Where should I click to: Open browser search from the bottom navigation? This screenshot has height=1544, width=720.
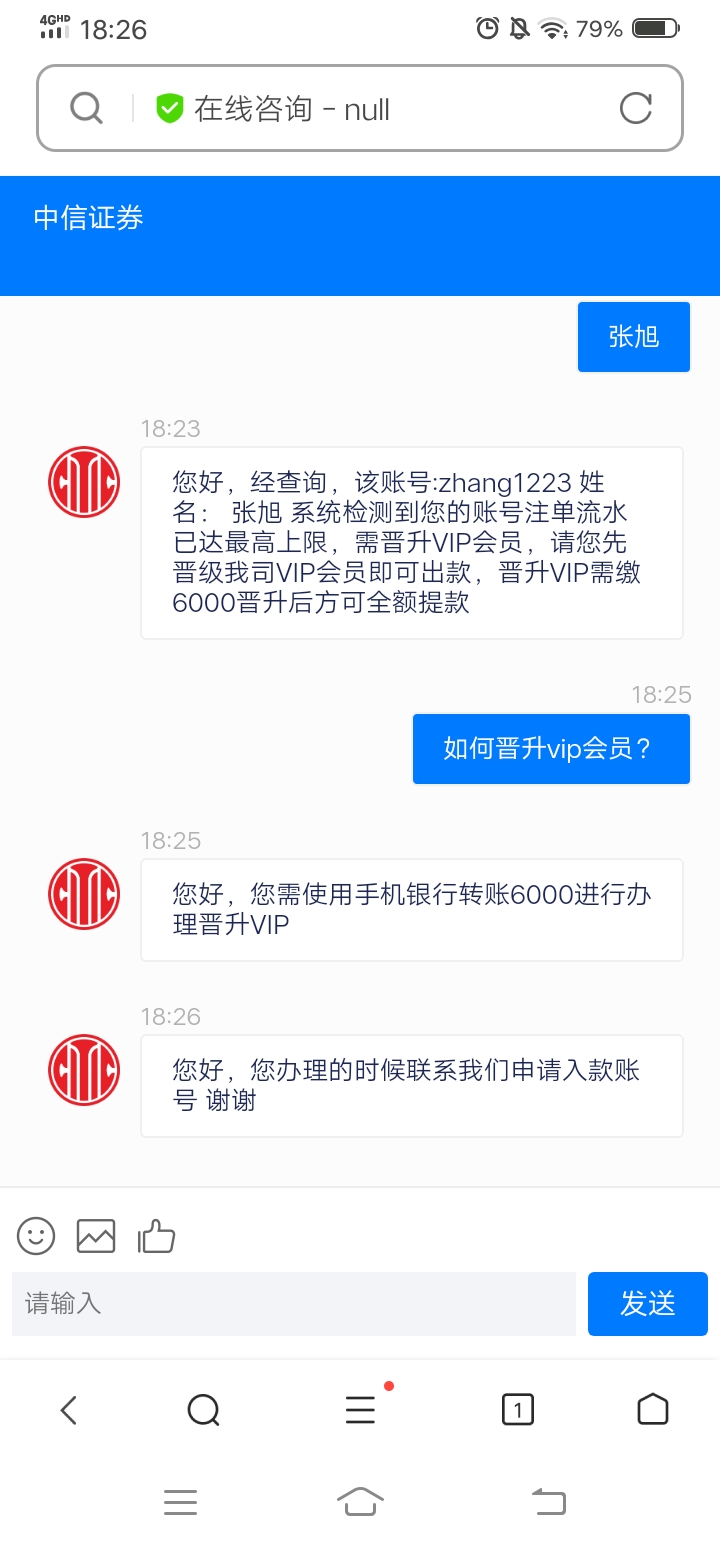(x=204, y=1410)
